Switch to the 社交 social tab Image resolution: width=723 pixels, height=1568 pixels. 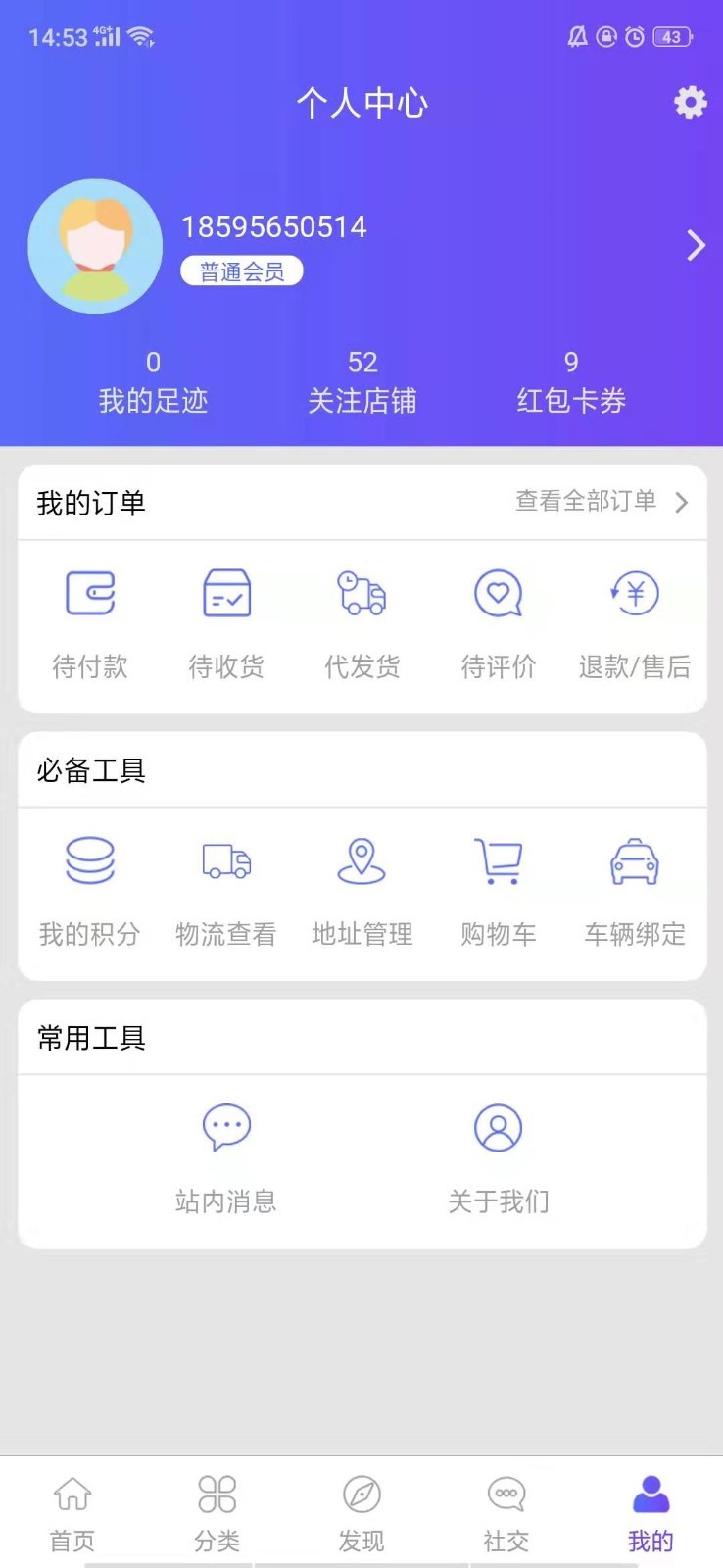coord(506,1509)
